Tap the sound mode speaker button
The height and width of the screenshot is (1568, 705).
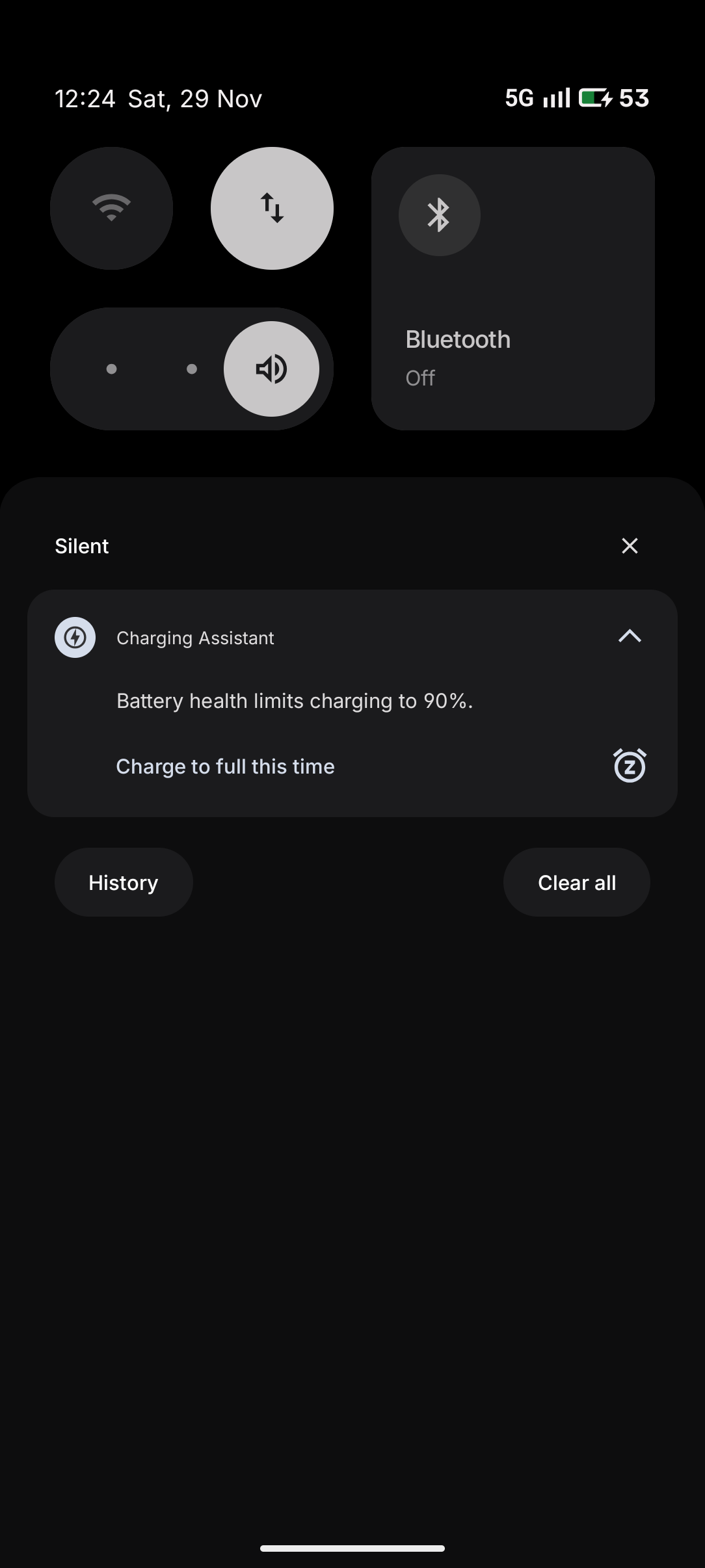coord(271,369)
